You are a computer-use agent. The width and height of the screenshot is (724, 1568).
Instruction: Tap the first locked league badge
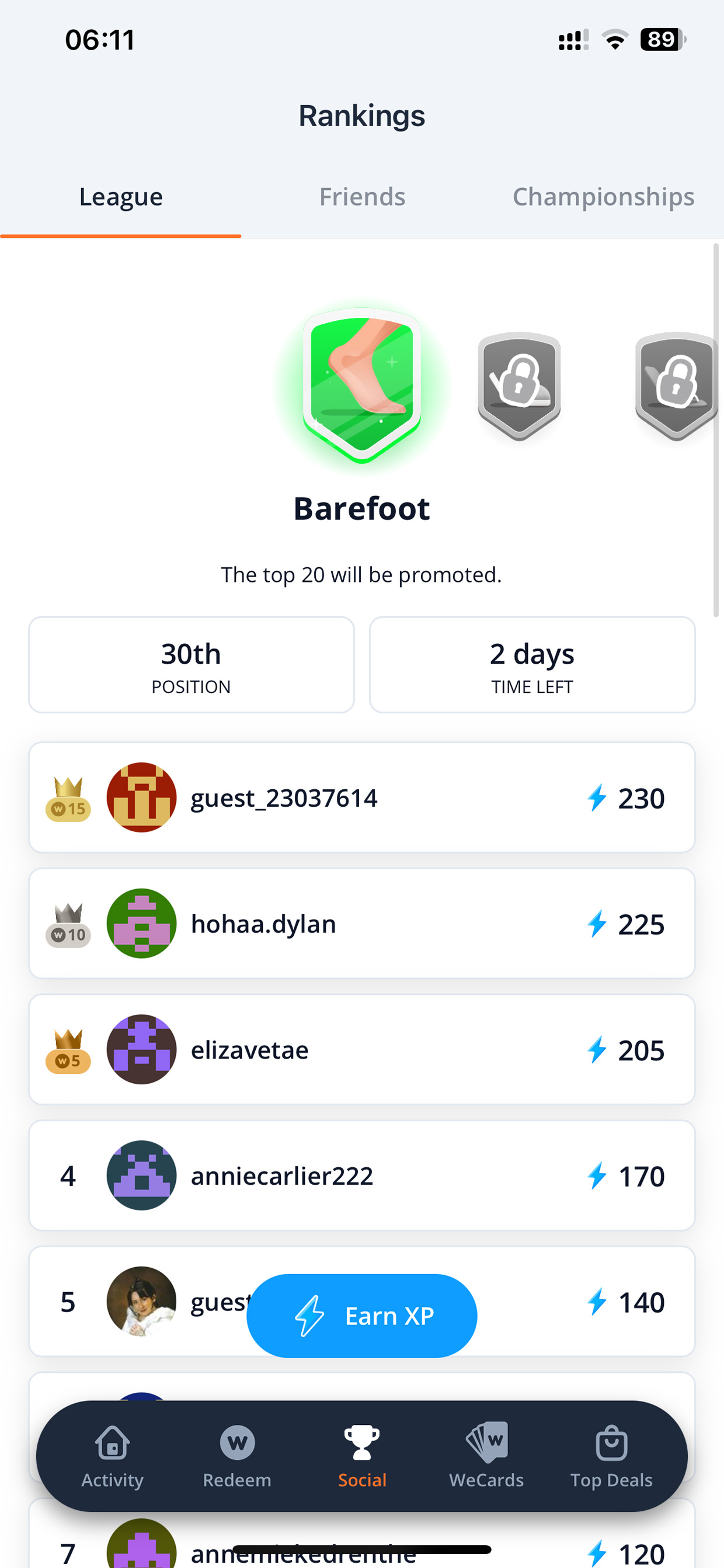click(x=519, y=386)
